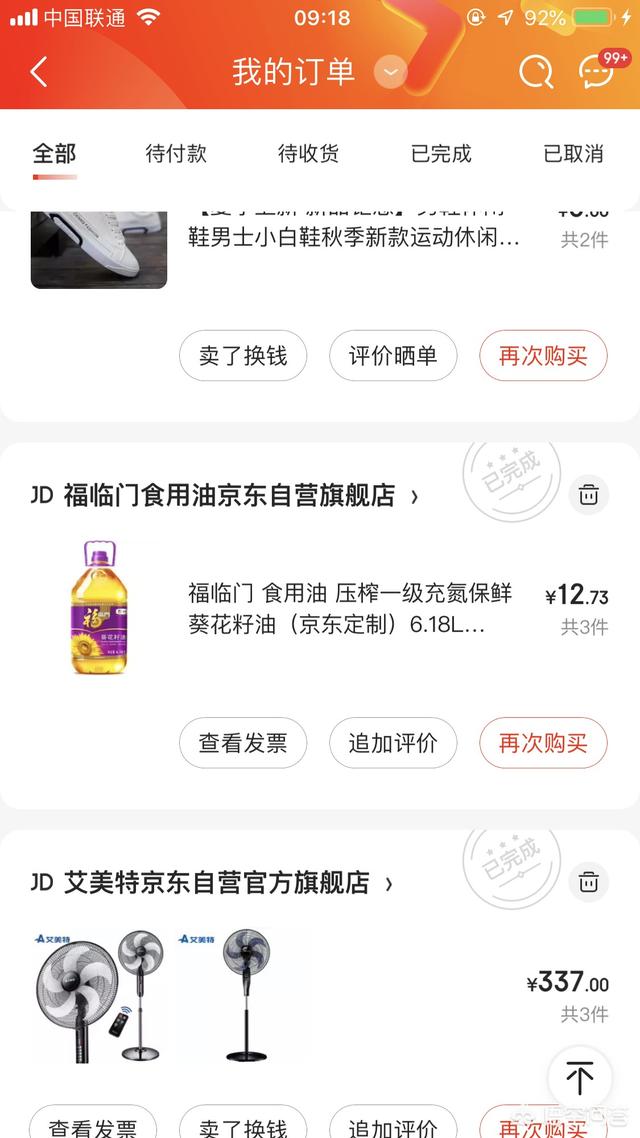640x1138 pixels.
Task: Tap 追加评价 on the 福临门 oil order
Action: point(393,743)
